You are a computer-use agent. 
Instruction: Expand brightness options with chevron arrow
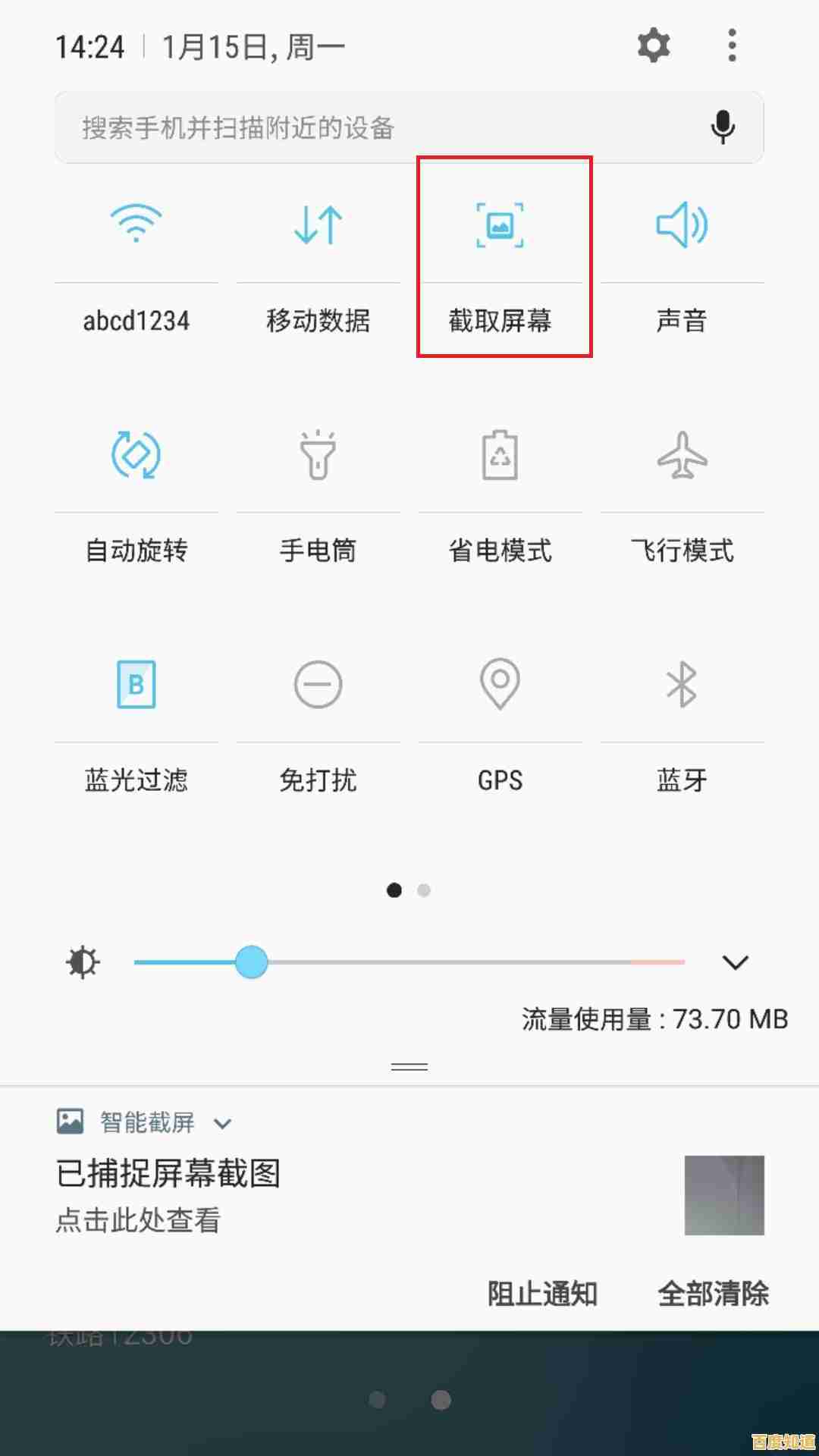pyautogui.click(x=735, y=962)
